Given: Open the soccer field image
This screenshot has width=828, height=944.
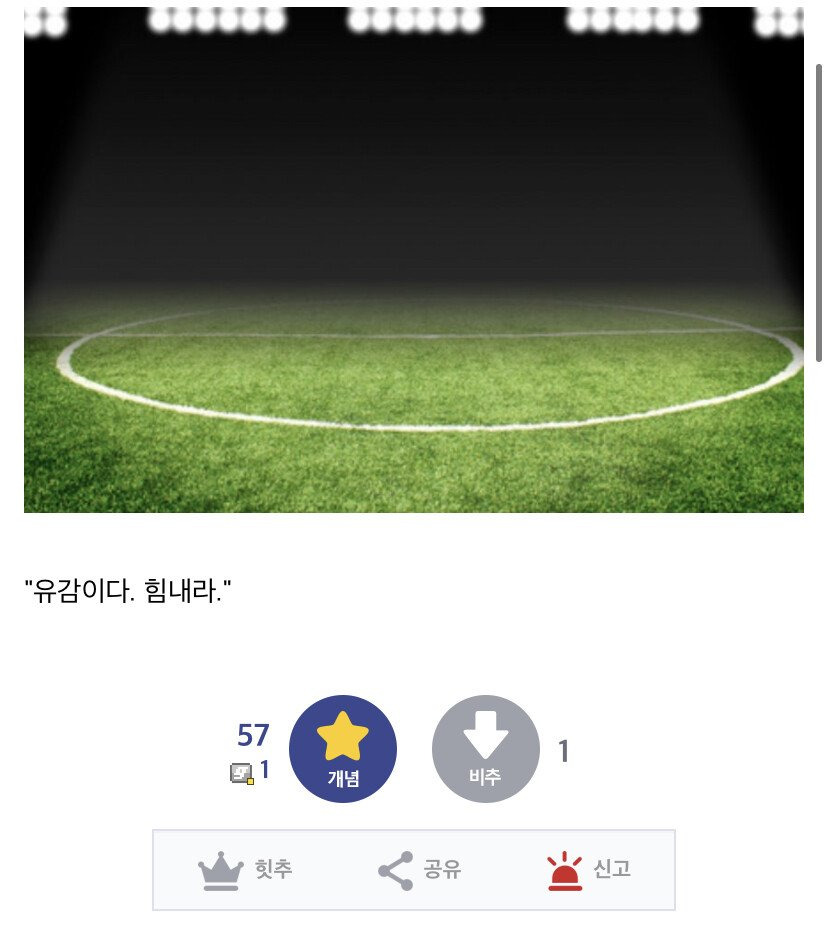Looking at the screenshot, I should pos(414,259).
